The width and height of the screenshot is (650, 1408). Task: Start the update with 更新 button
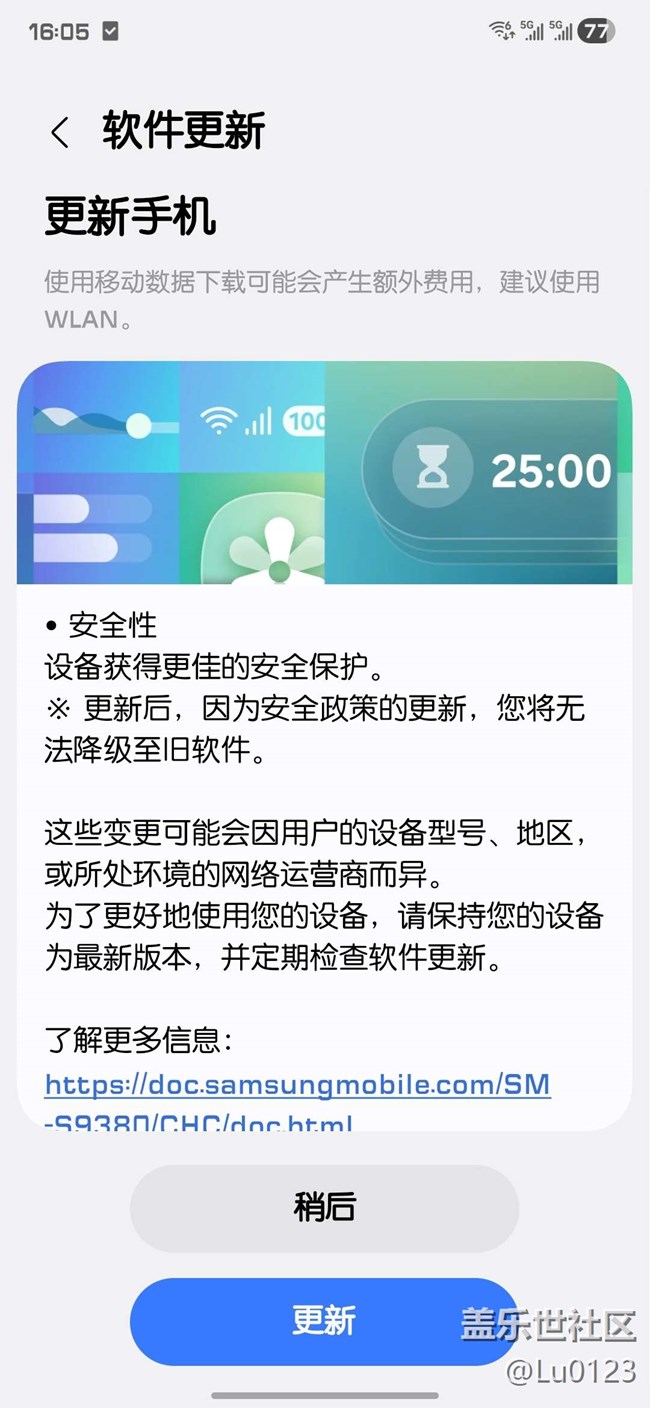tap(324, 1320)
